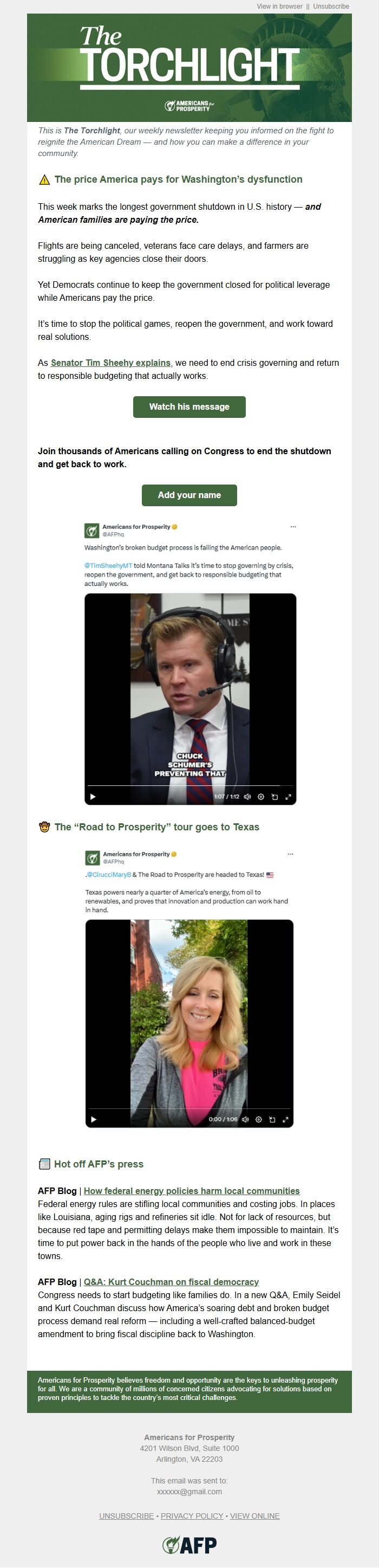This screenshot has width=379, height=1568.
Task: Open the PRIVACY POLICY link
Action: 192,1515
